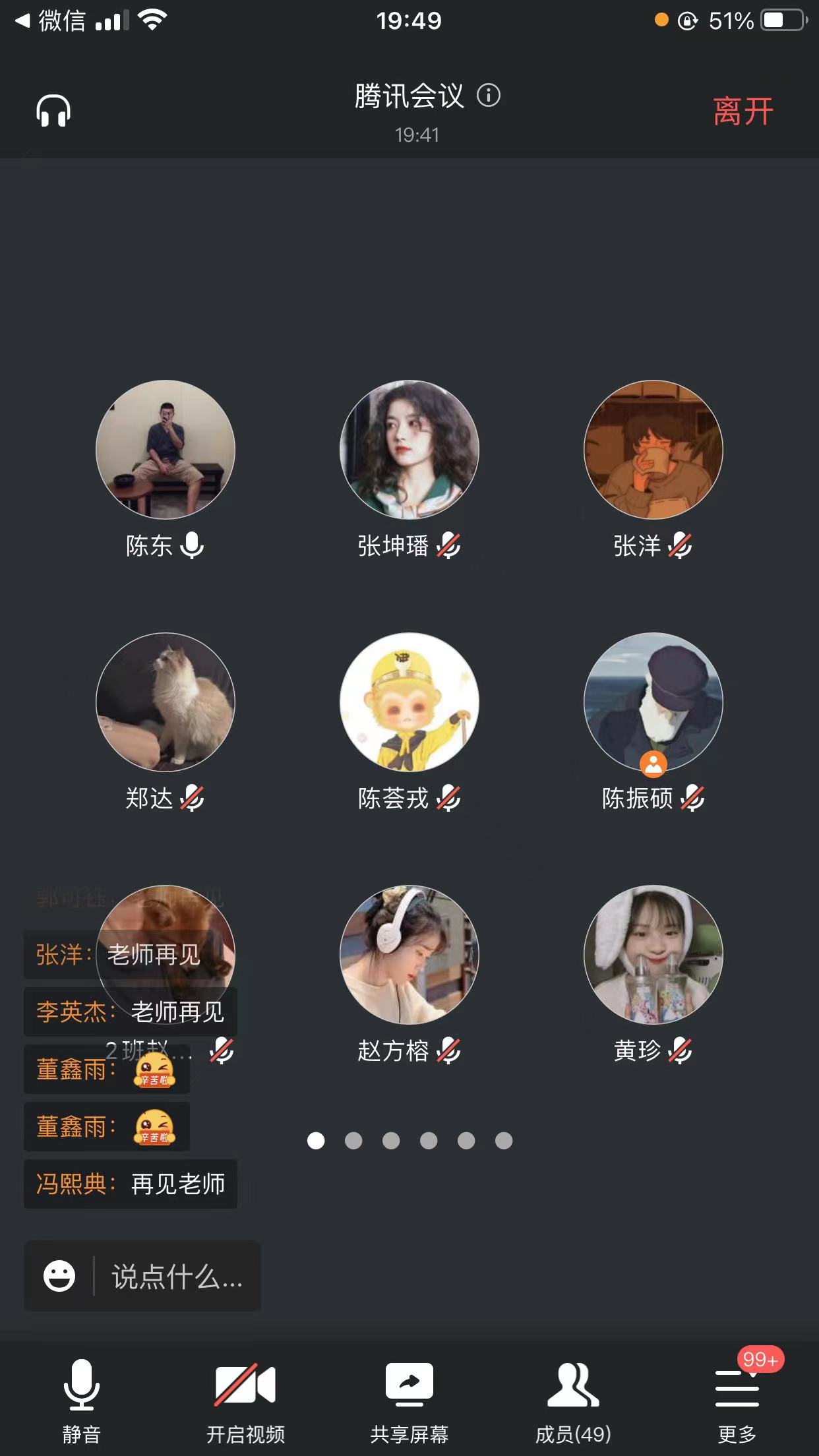
Task: Select 张坤璠's avatar
Action: [409, 449]
